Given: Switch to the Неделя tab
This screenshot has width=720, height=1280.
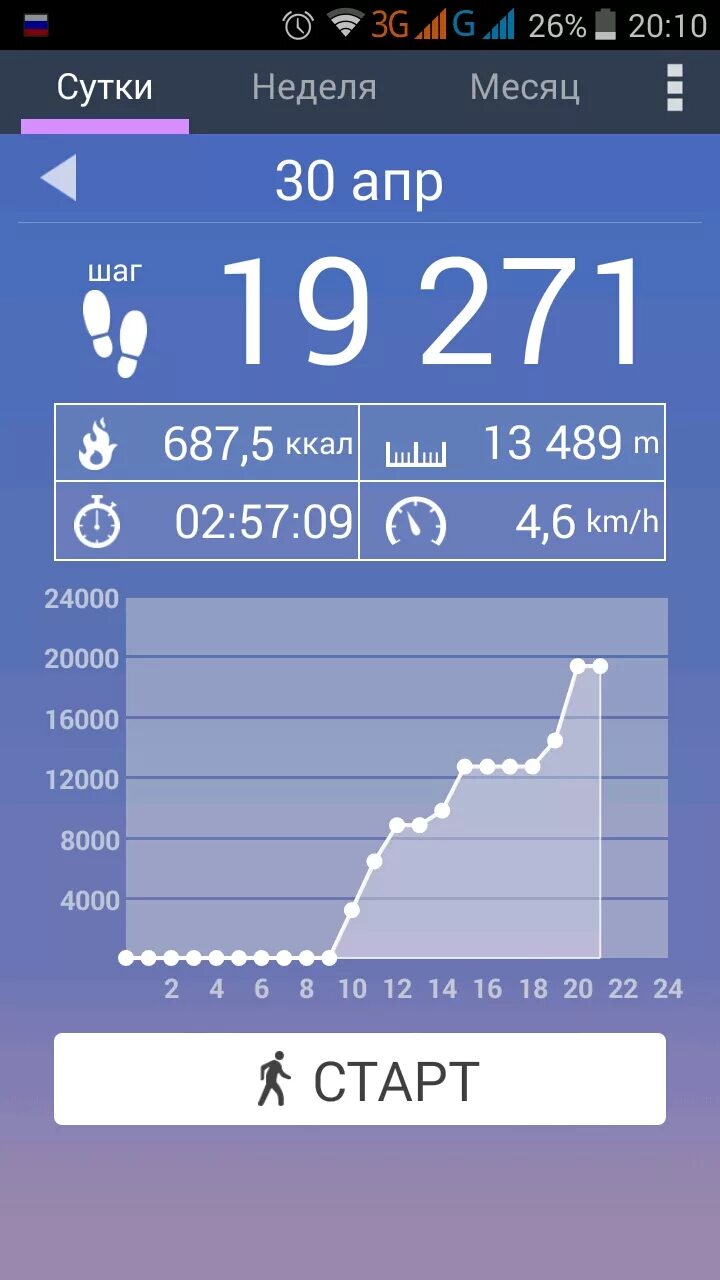Looking at the screenshot, I should click(x=314, y=88).
